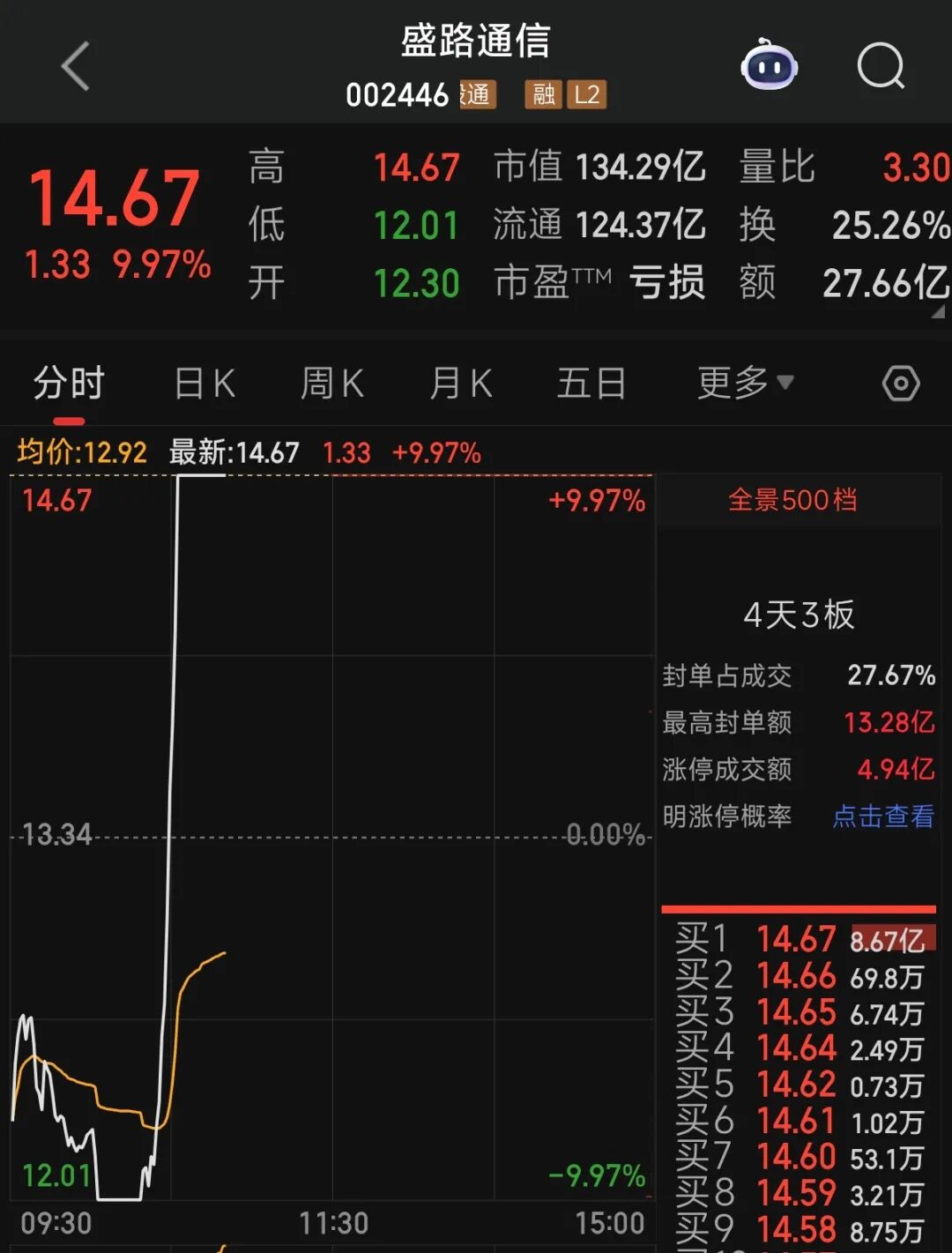The width and height of the screenshot is (952, 1253).
Task: Open 全景500档 order book depth
Action: (792, 501)
